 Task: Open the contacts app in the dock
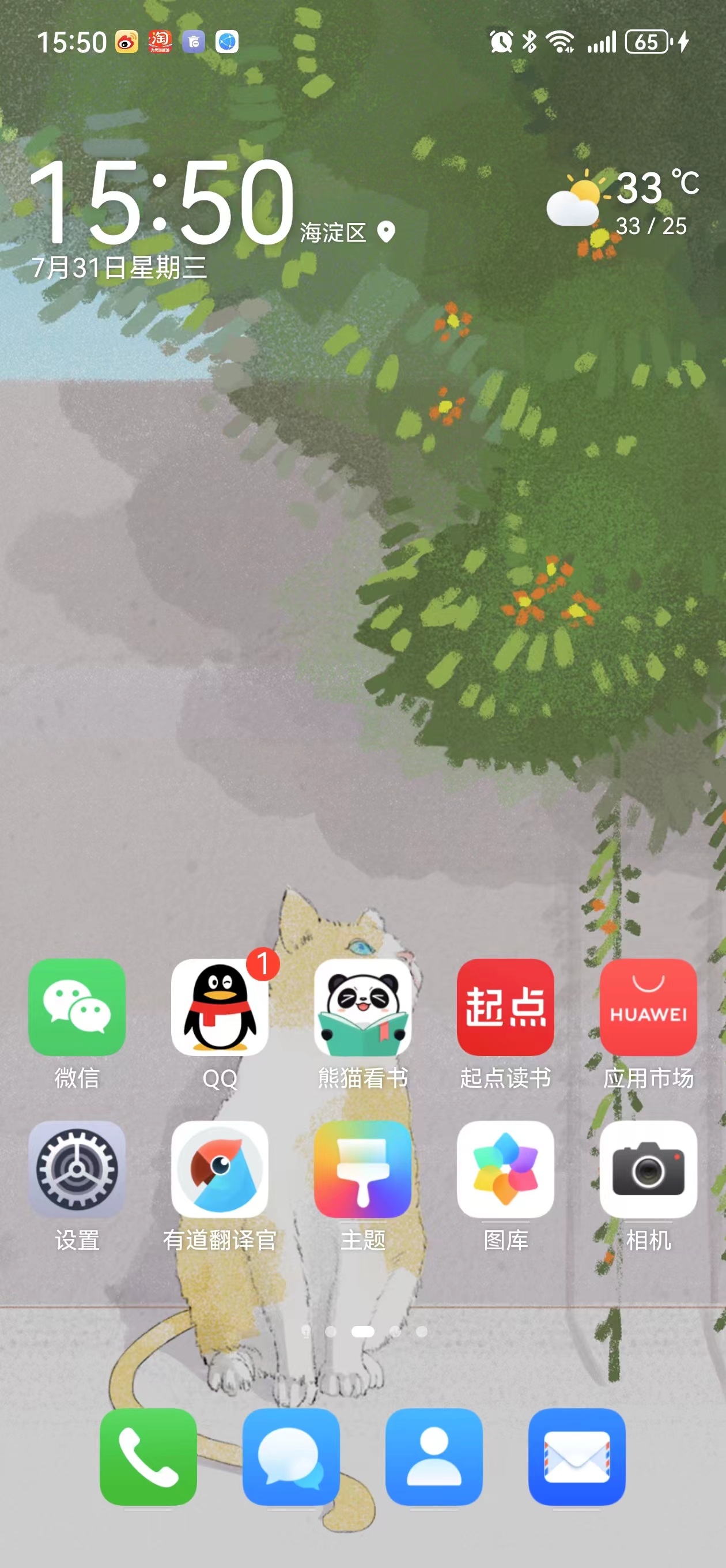434,1456
